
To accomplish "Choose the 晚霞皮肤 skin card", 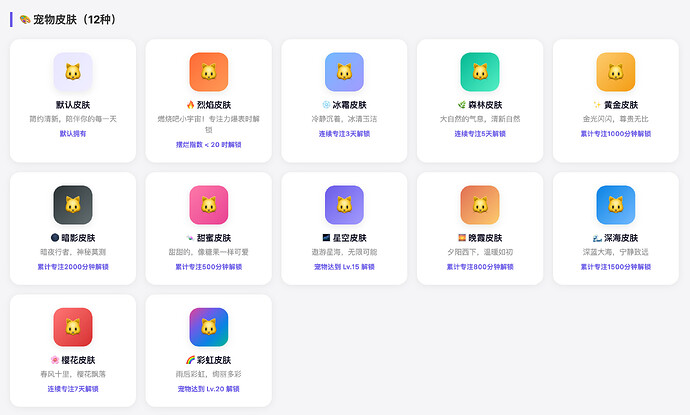I will point(479,228).
